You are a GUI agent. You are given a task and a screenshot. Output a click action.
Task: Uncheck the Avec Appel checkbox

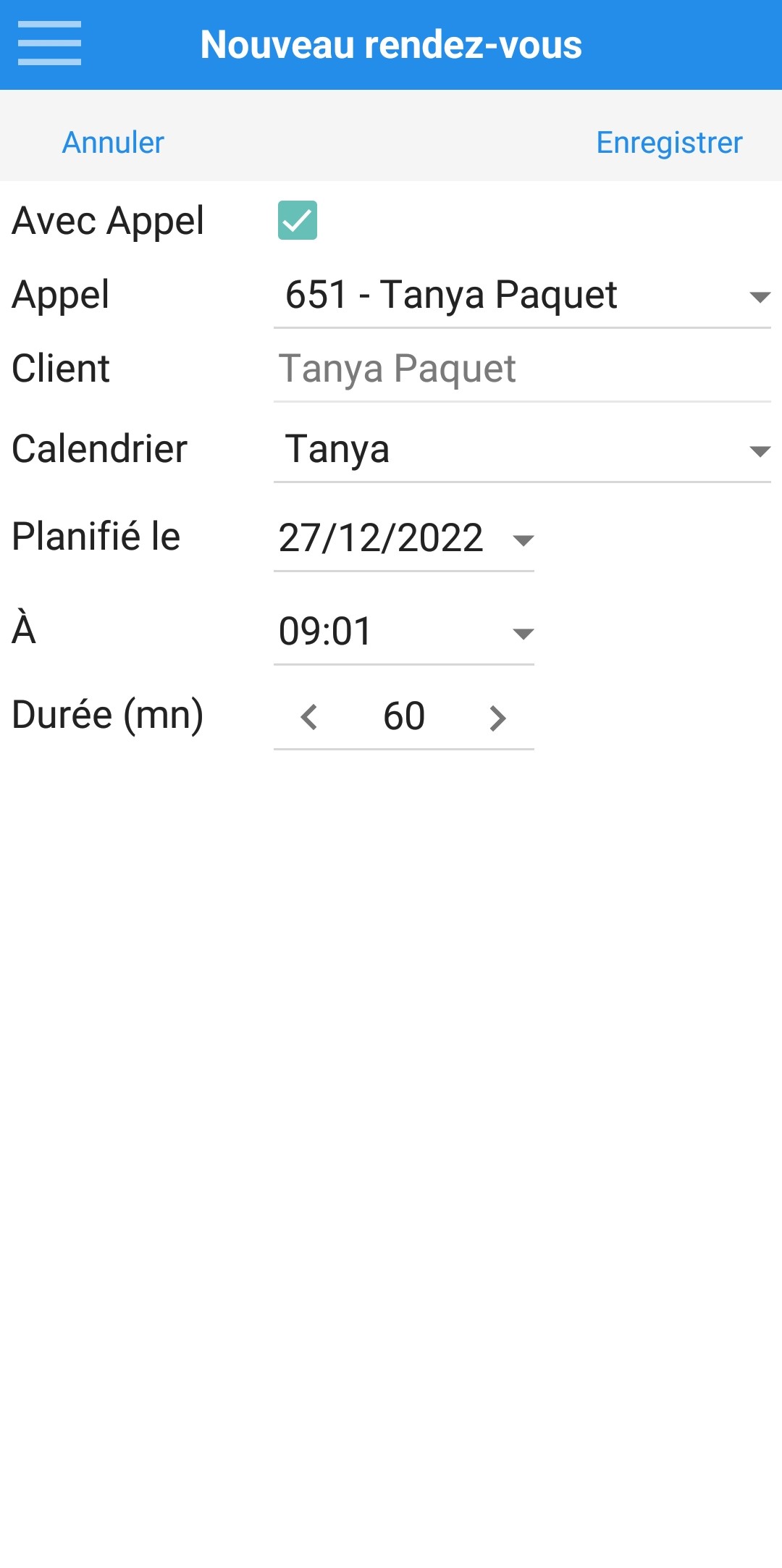pos(298,220)
